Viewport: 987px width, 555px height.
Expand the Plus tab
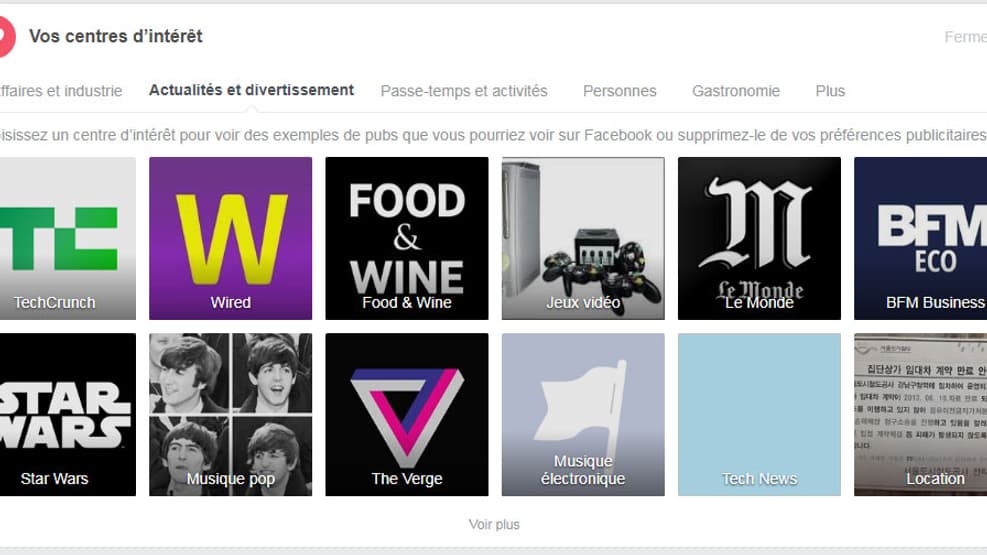point(830,91)
